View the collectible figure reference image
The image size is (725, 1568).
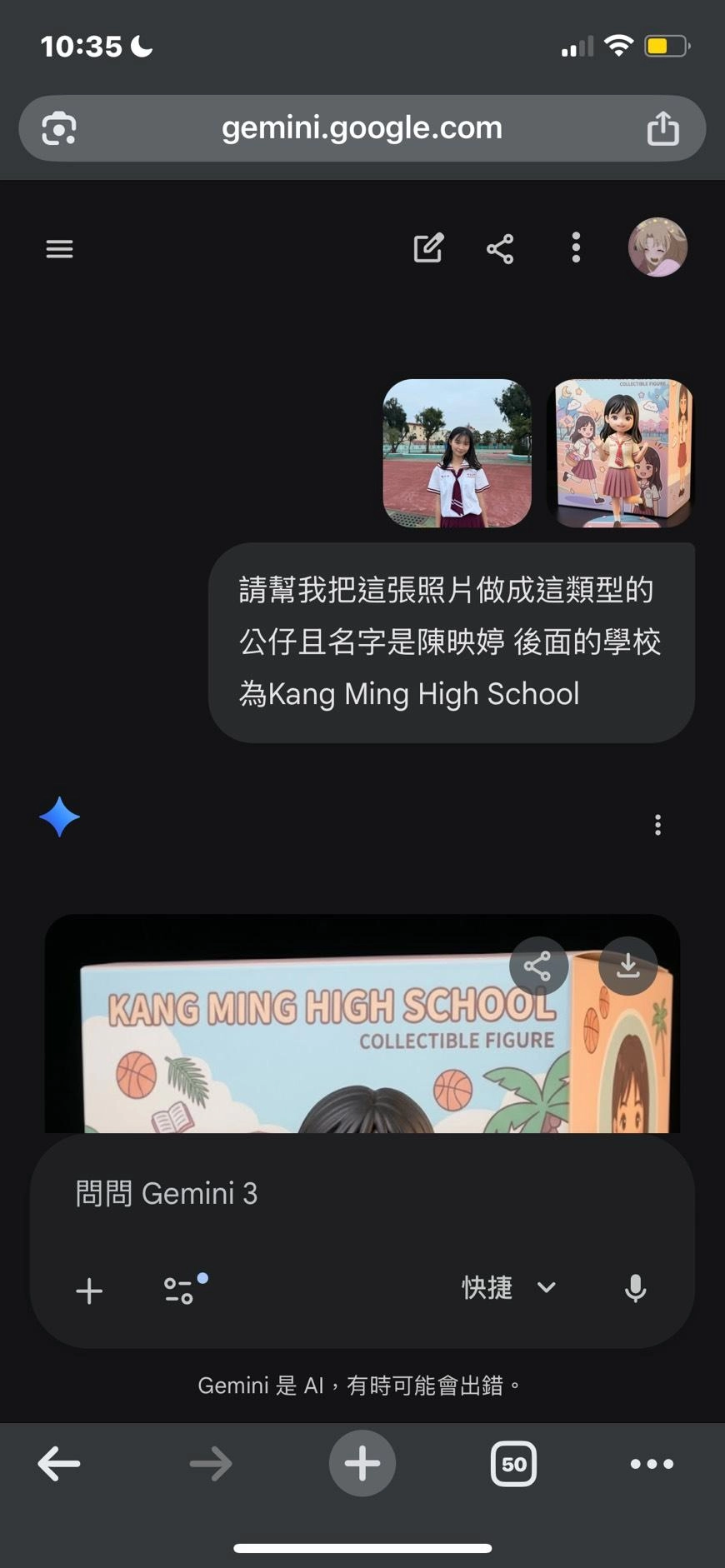point(623,453)
